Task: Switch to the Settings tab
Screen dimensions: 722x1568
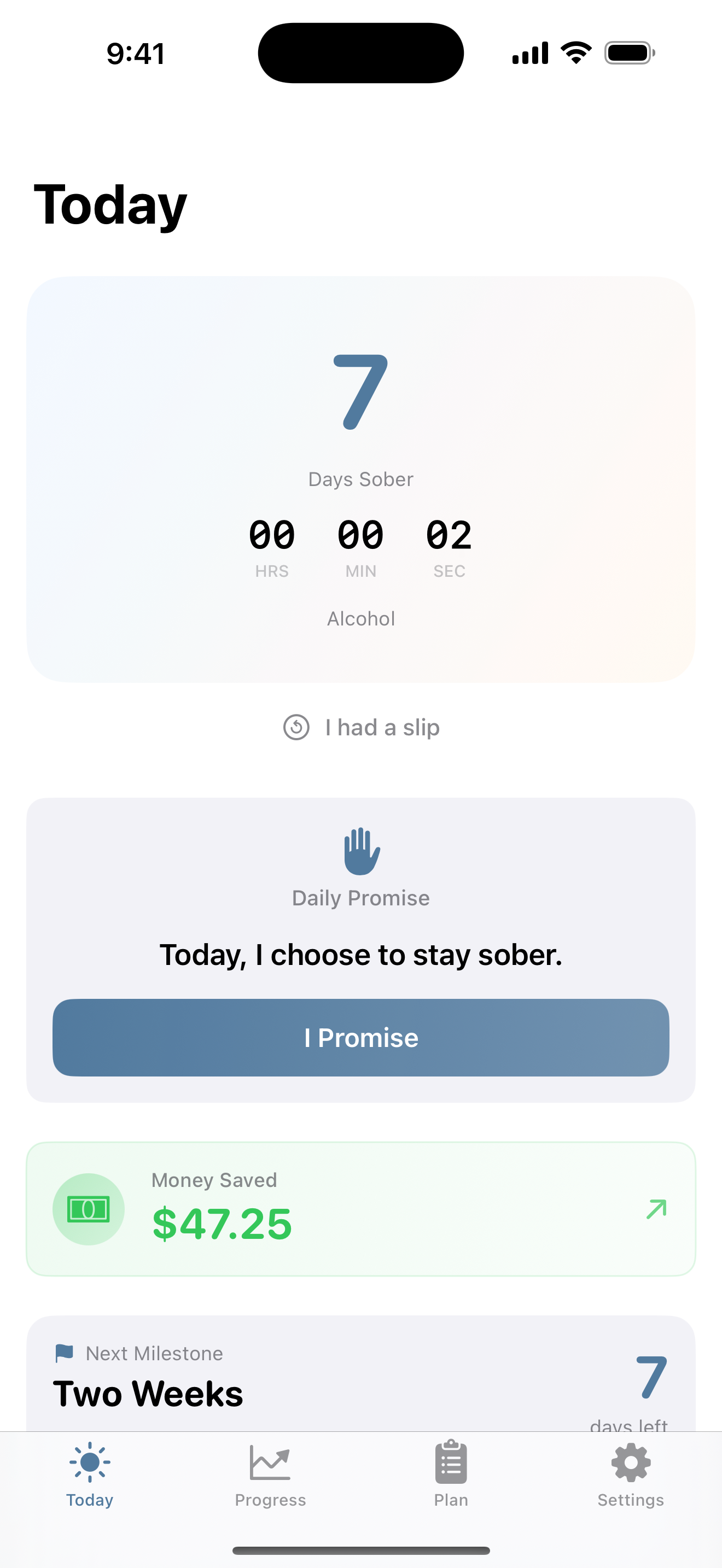Action: coord(630,1479)
